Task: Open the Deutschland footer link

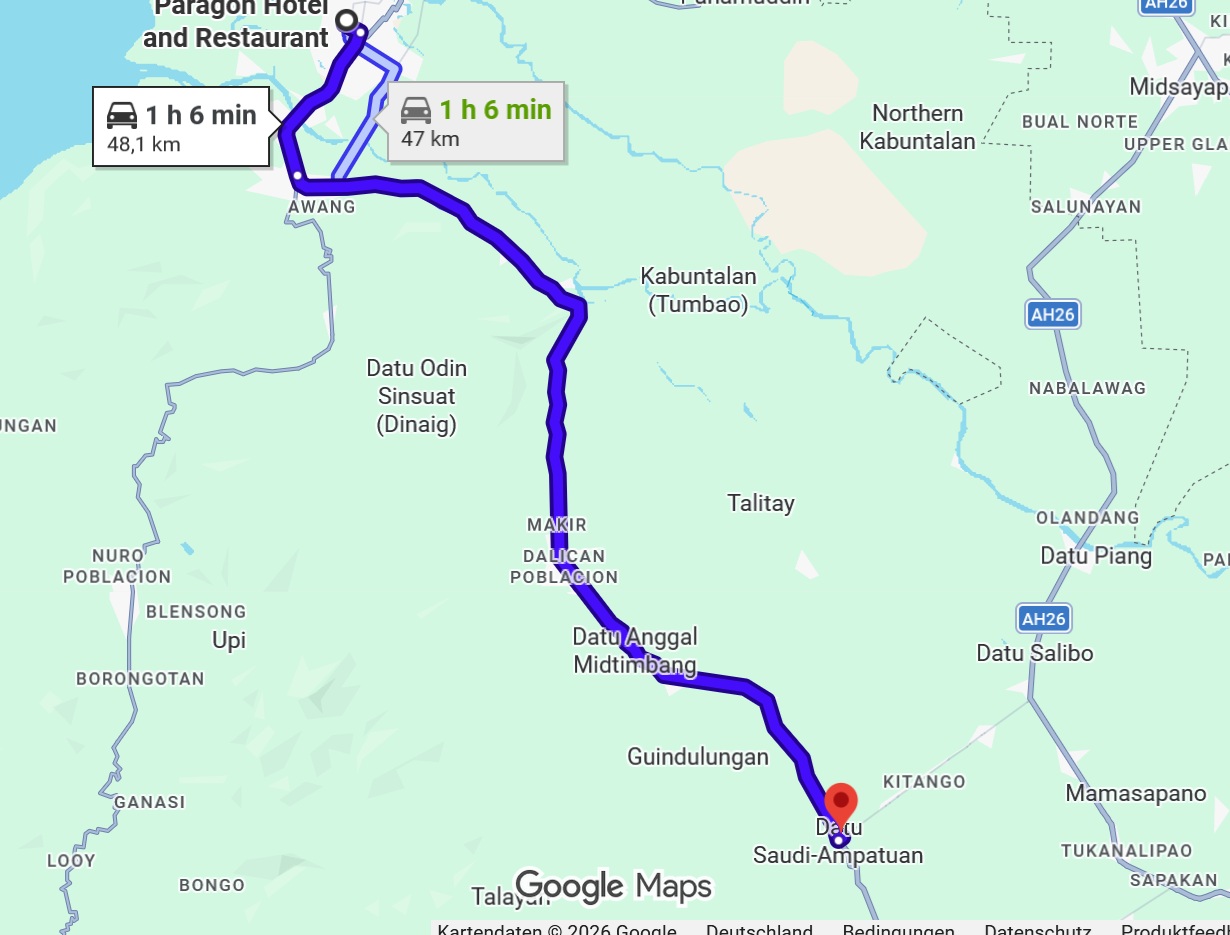Action: point(758,929)
